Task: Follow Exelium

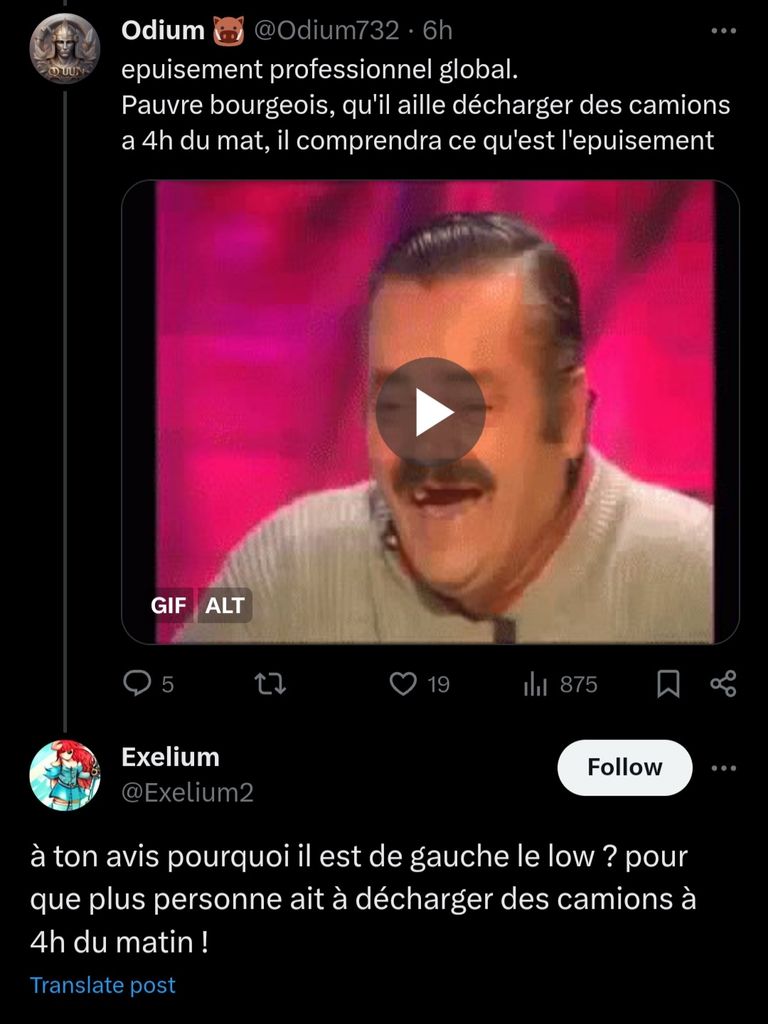Action: pyautogui.click(x=624, y=767)
